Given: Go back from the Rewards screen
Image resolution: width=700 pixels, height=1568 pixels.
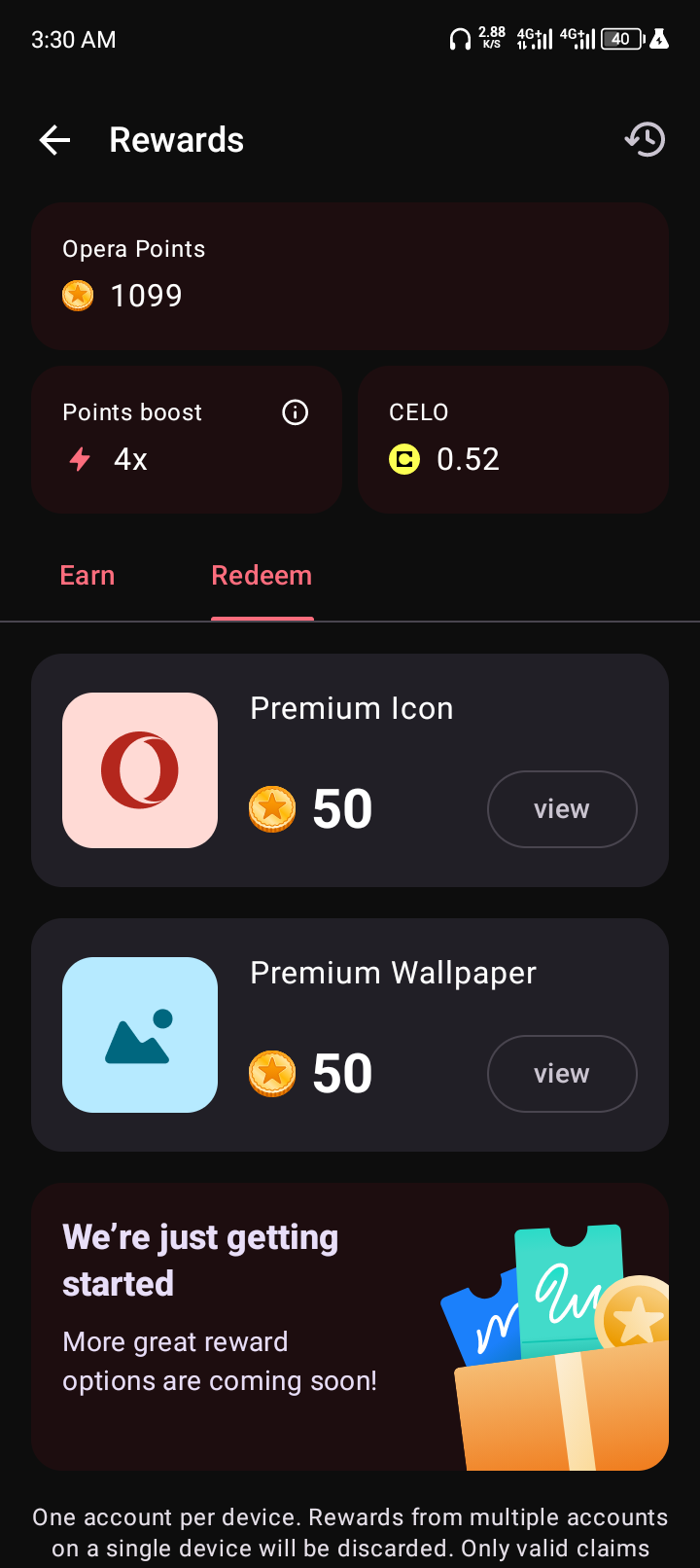Looking at the screenshot, I should [54, 140].
